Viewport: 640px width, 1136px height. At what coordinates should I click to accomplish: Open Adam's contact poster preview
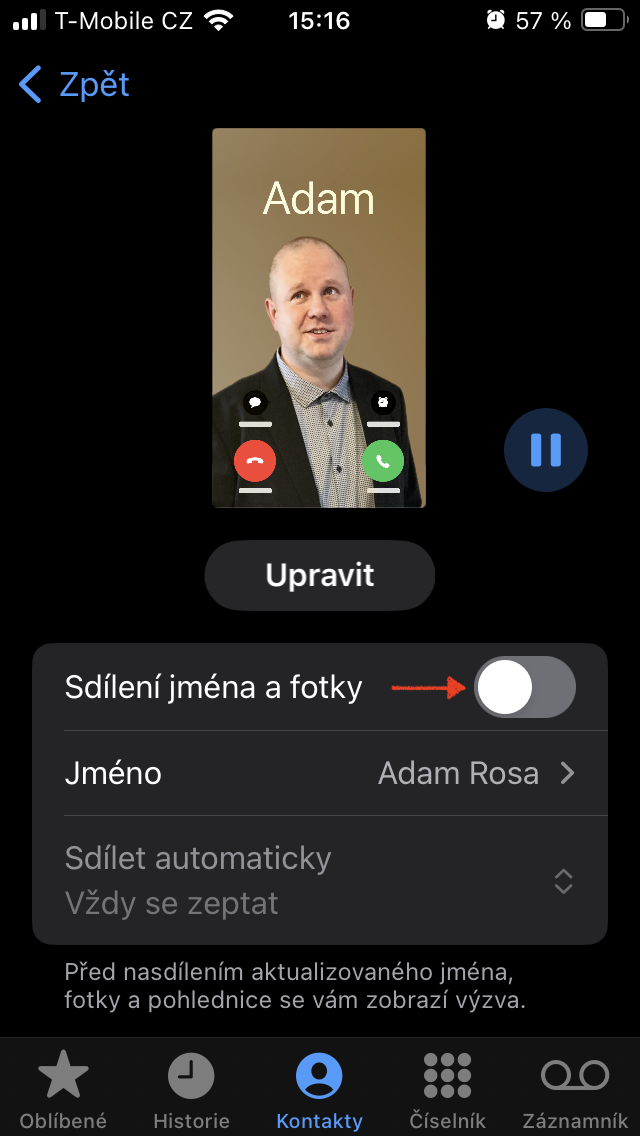pyautogui.click(x=319, y=318)
